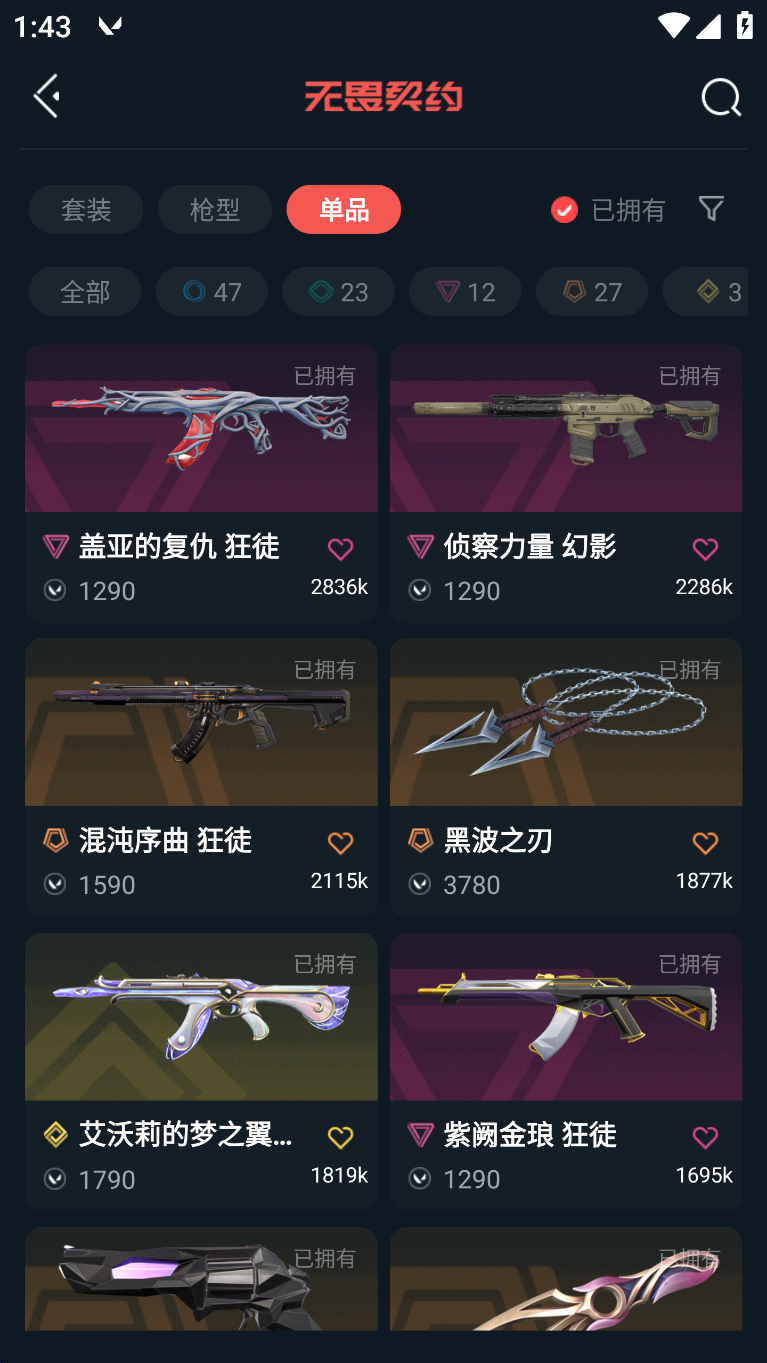767x1363 pixels.
Task: Toggle the 已拥有 owned filter
Action: pyautogui.click(x=564, y=210)
